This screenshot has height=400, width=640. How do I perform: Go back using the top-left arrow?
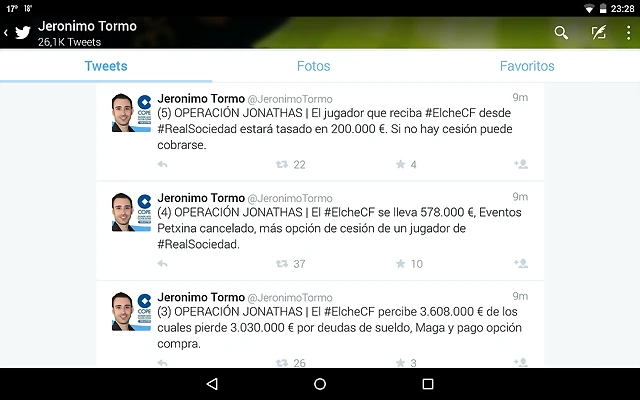point(8,32)
